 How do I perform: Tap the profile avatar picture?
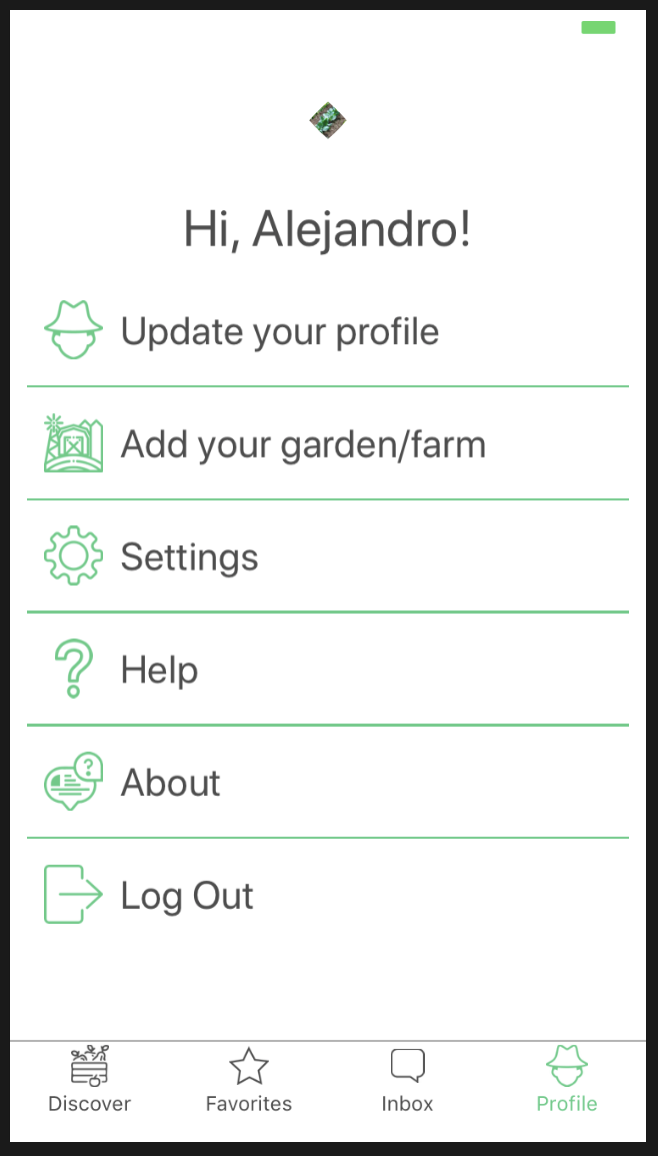click(328, 120)
